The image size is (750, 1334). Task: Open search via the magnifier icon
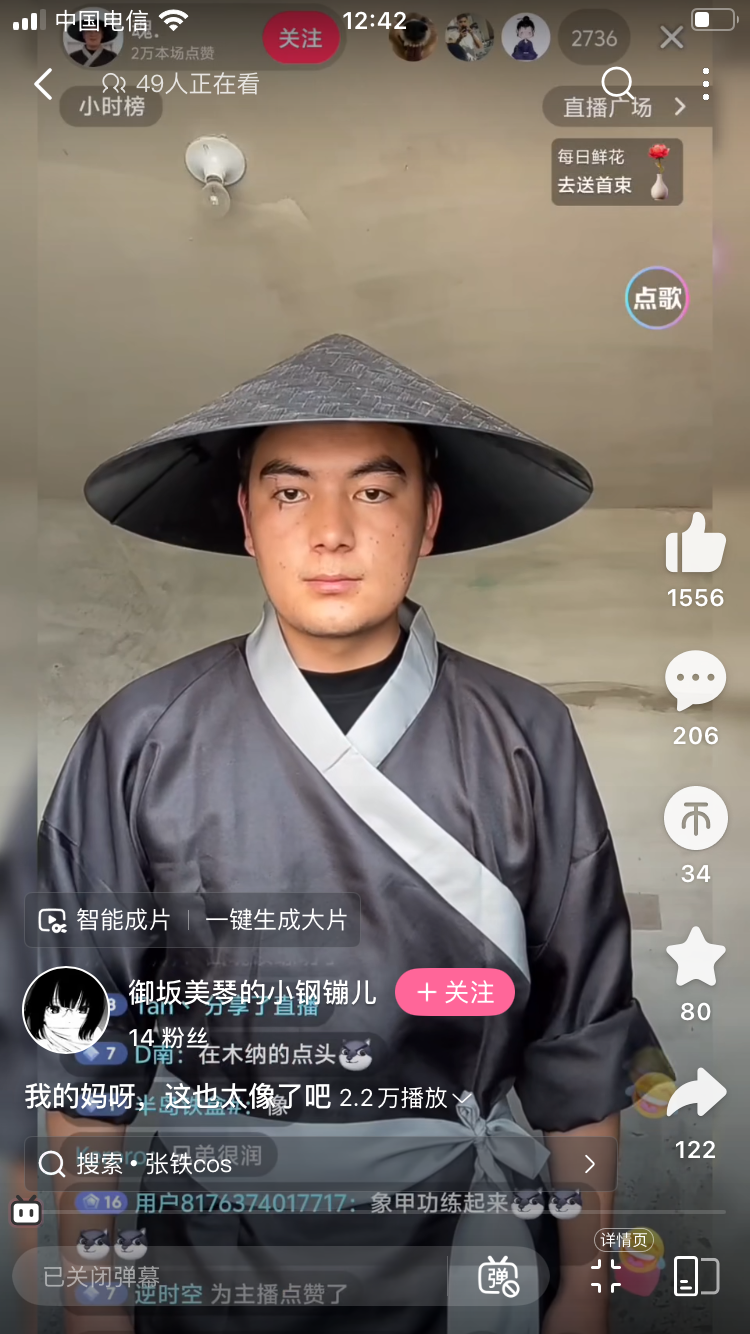coord(617,84)
